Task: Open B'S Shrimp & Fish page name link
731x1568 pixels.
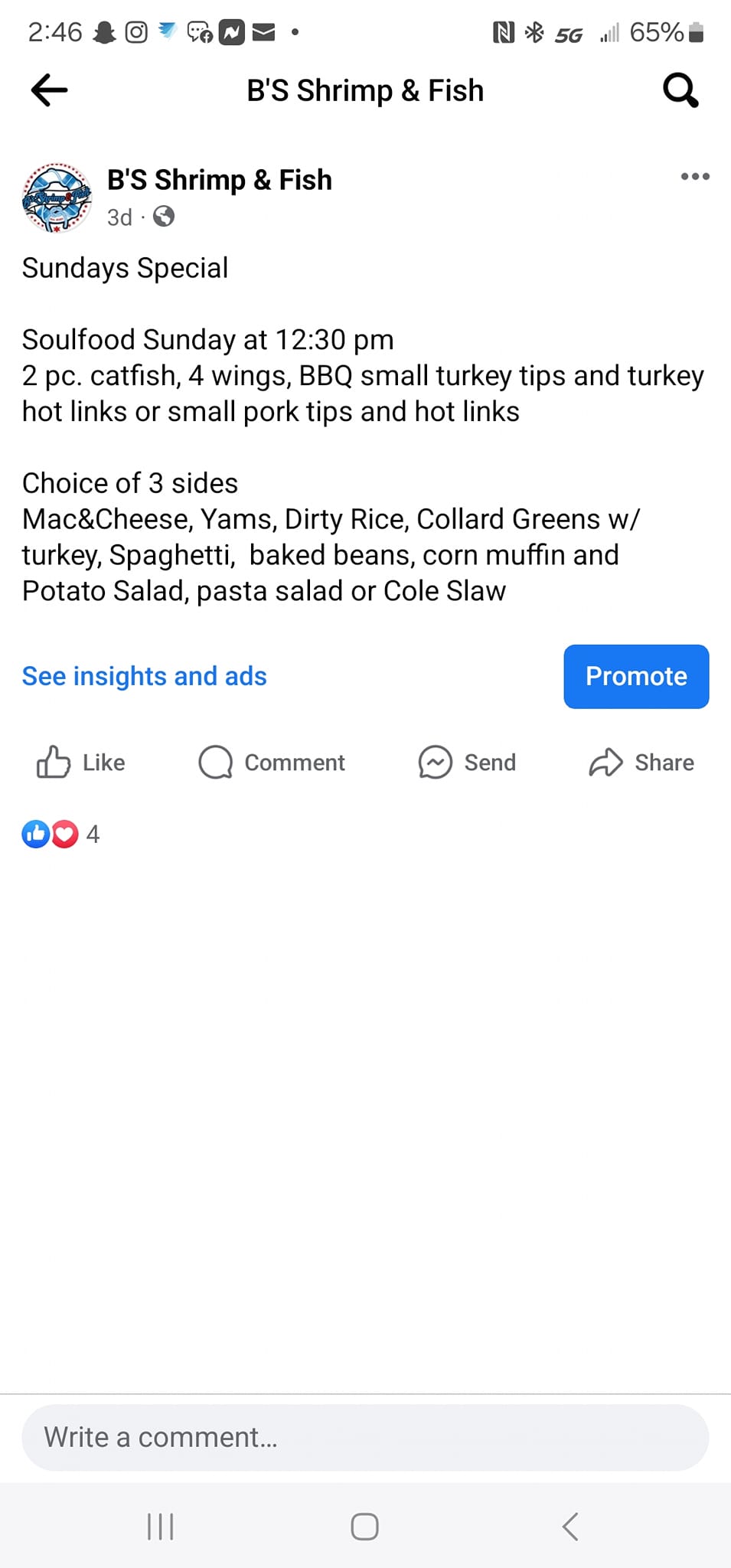Action: point(220,180)
